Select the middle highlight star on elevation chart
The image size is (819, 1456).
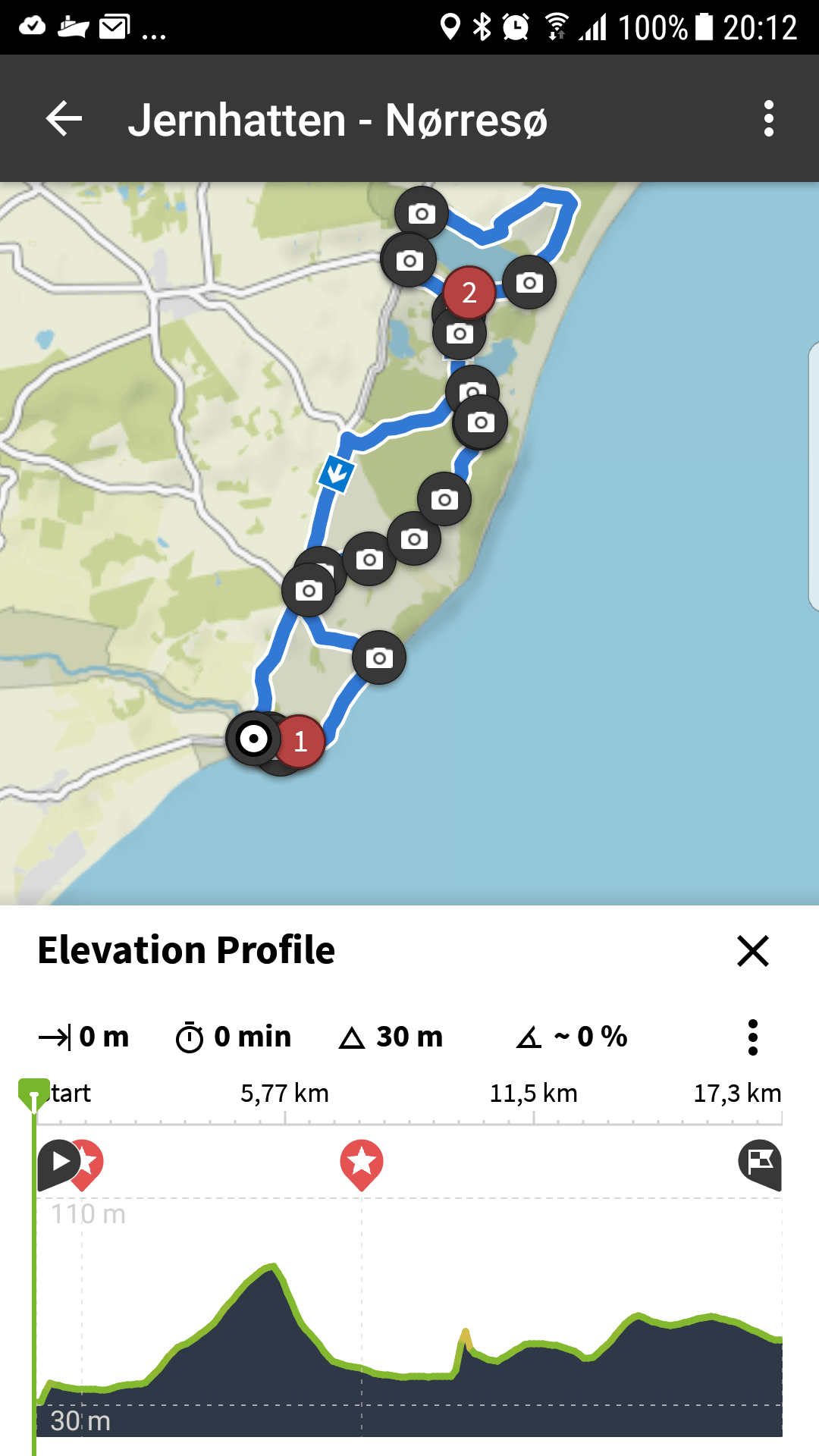coord(362,1162)
